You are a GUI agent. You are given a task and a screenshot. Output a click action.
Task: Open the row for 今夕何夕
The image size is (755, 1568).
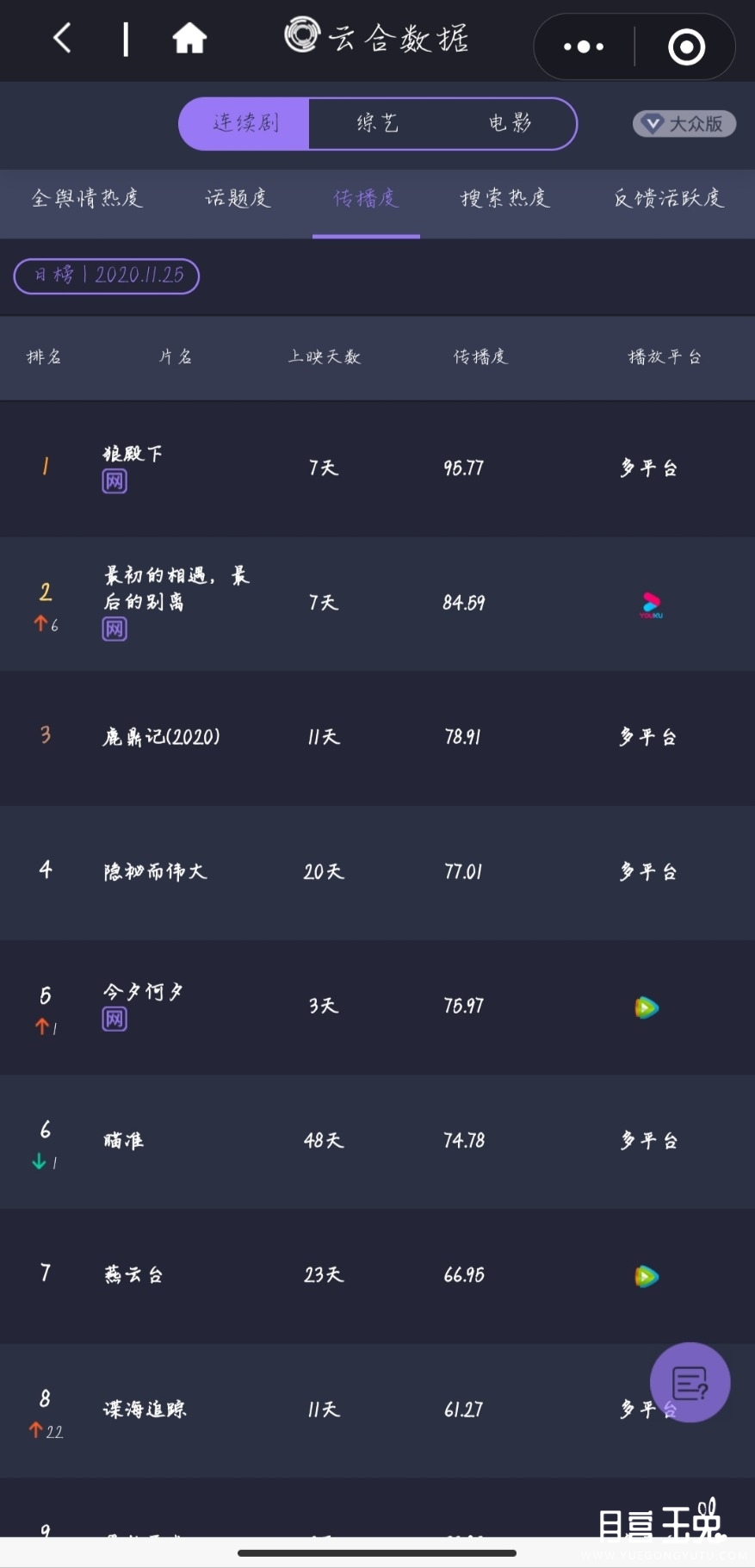tap(377, 1006)
